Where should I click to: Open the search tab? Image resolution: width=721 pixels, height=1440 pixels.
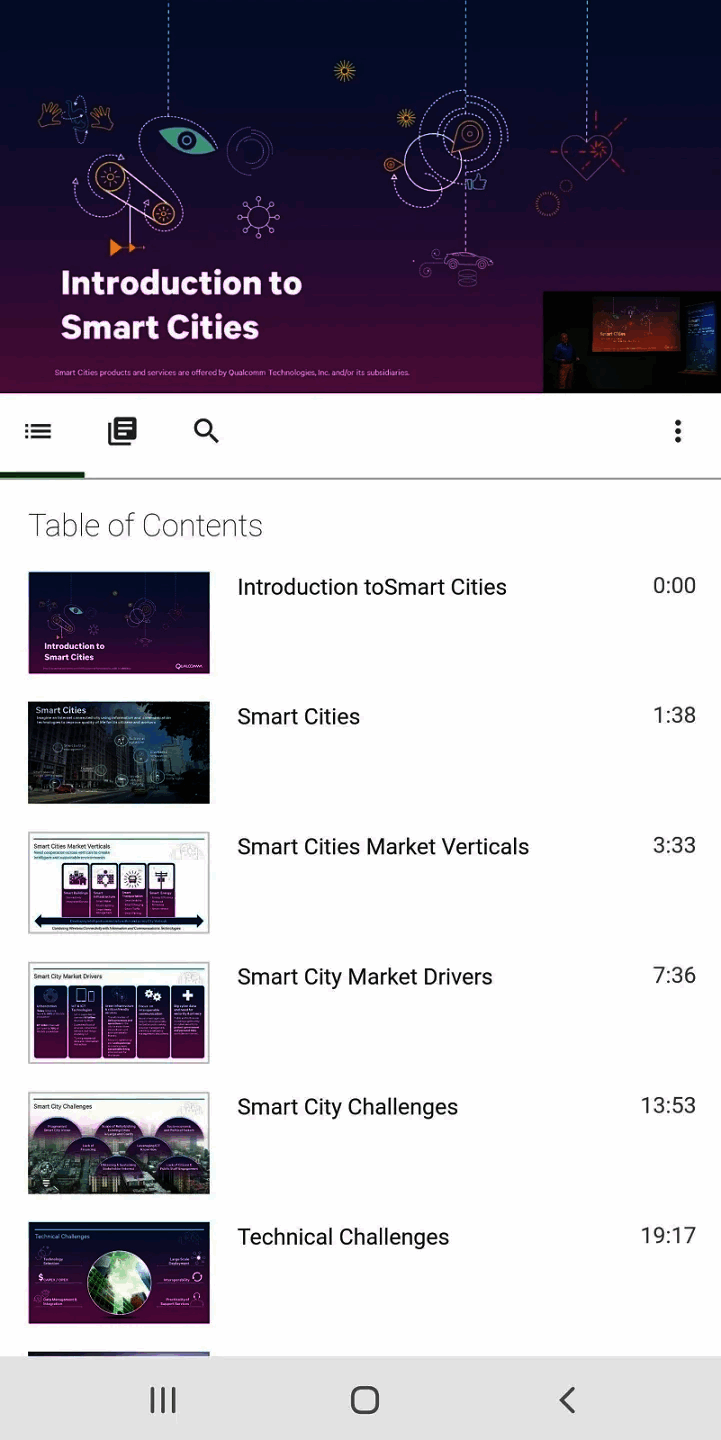[206, 431]
